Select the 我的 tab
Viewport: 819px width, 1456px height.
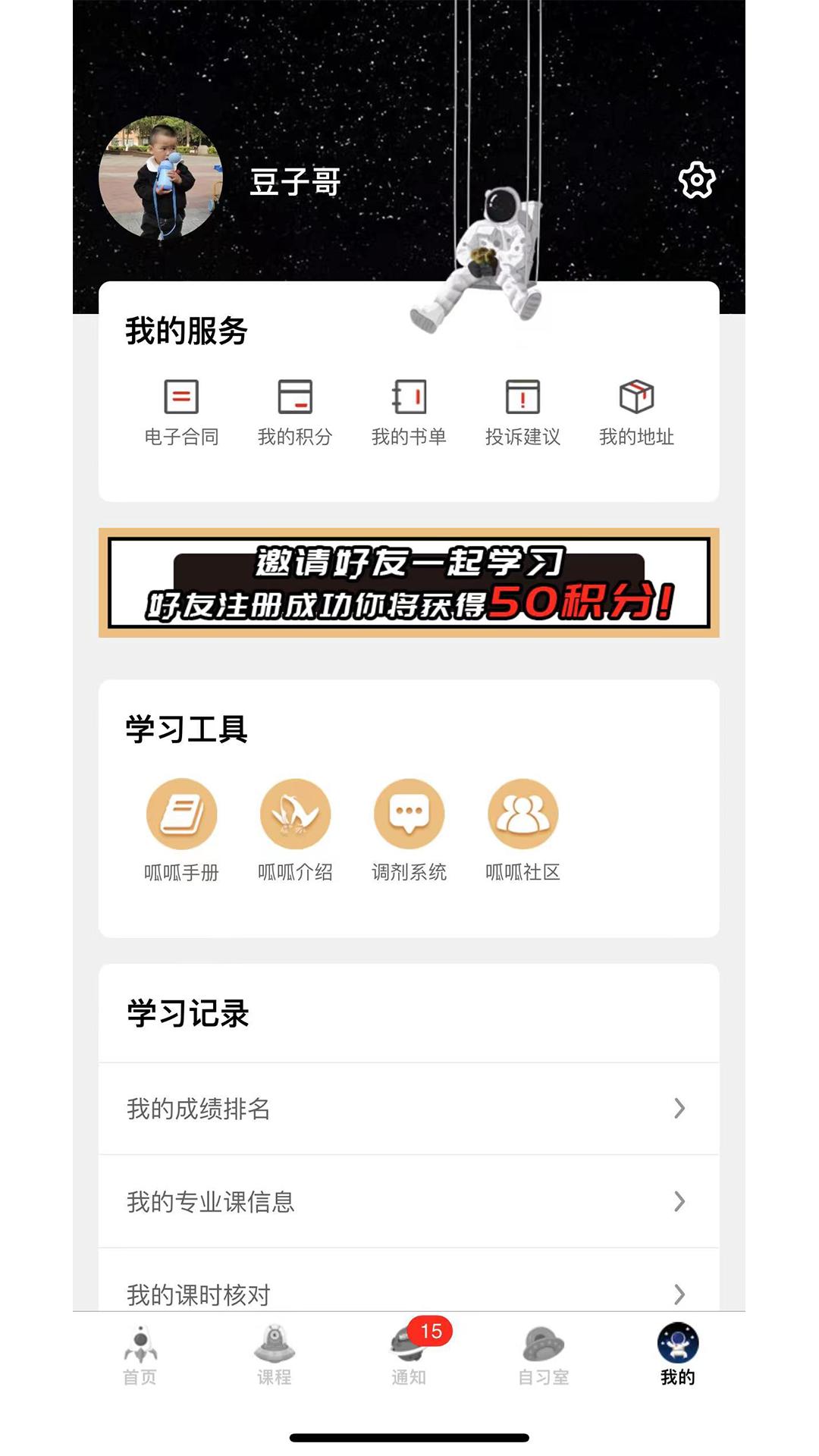[677, 1355]
